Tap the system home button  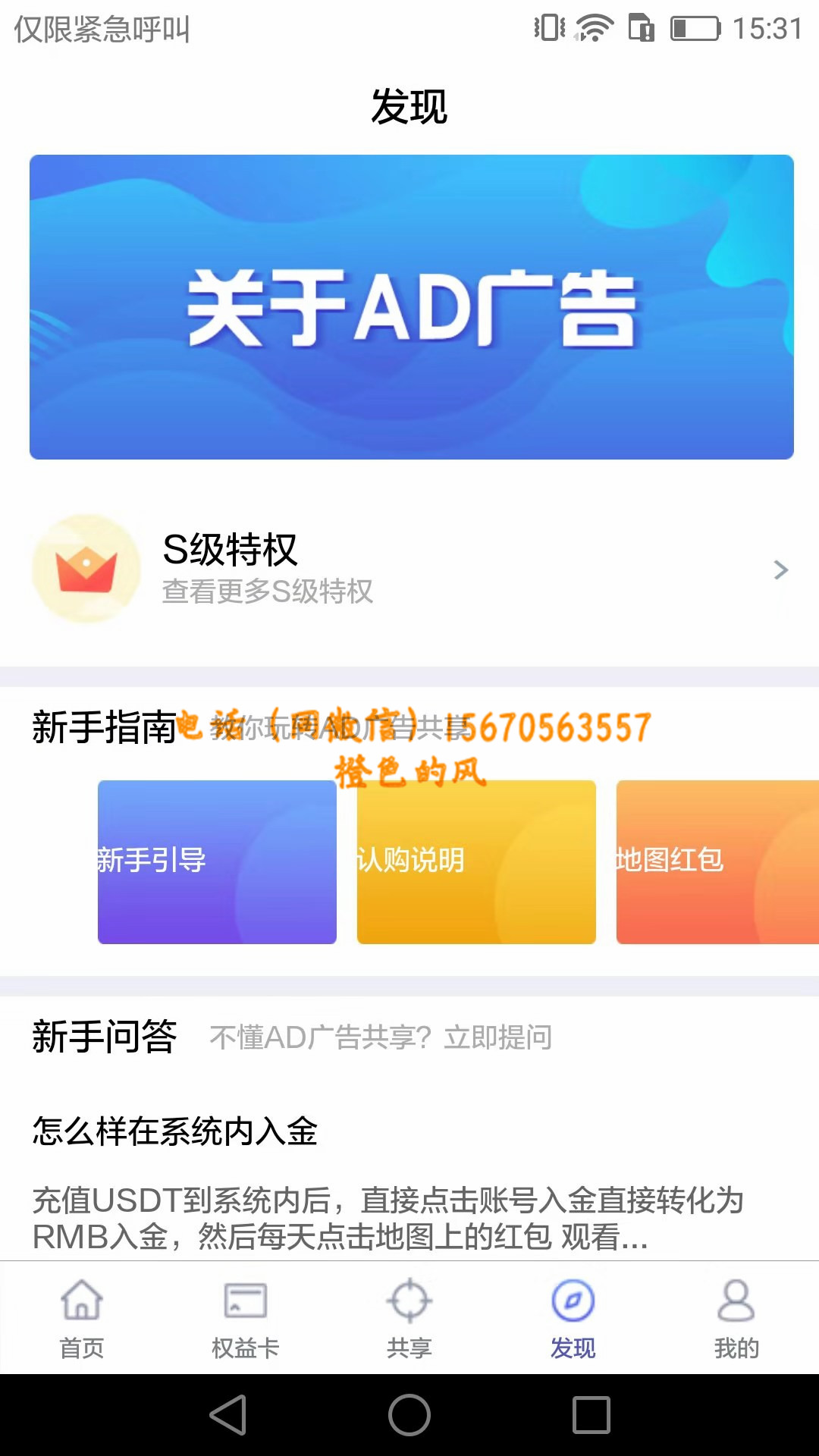(x=409, y=1415)
